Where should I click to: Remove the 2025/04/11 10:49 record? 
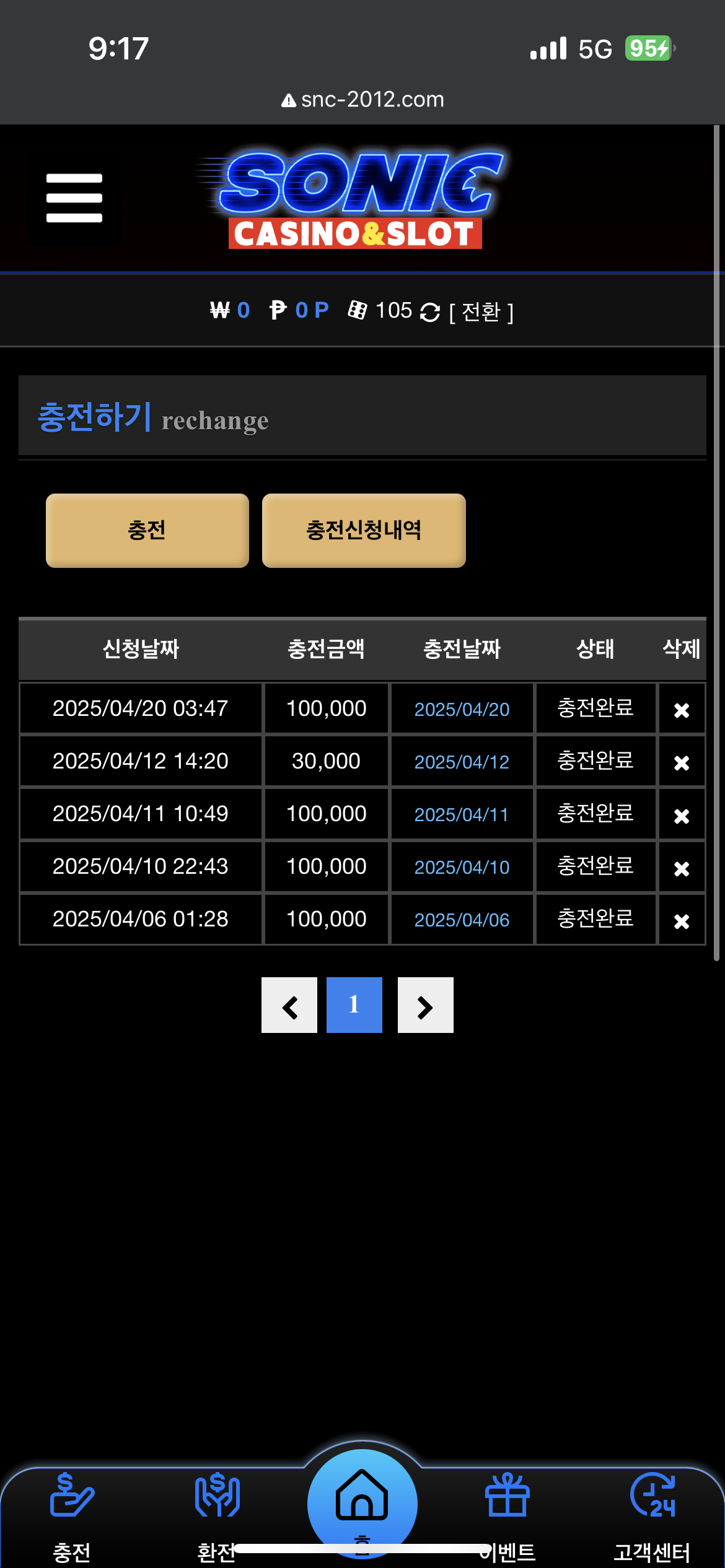682,815
